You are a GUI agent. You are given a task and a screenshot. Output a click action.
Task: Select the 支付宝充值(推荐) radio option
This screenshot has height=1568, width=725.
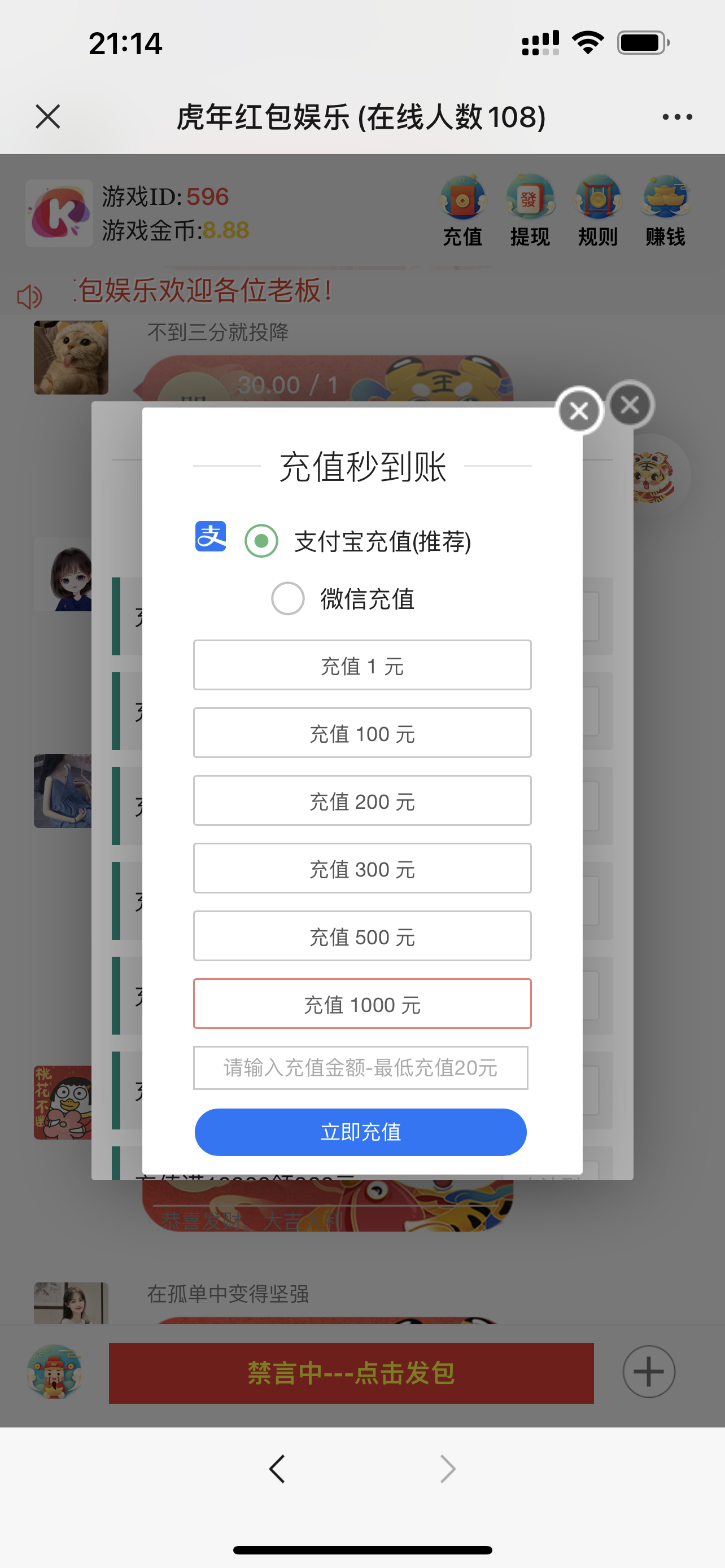262,541
